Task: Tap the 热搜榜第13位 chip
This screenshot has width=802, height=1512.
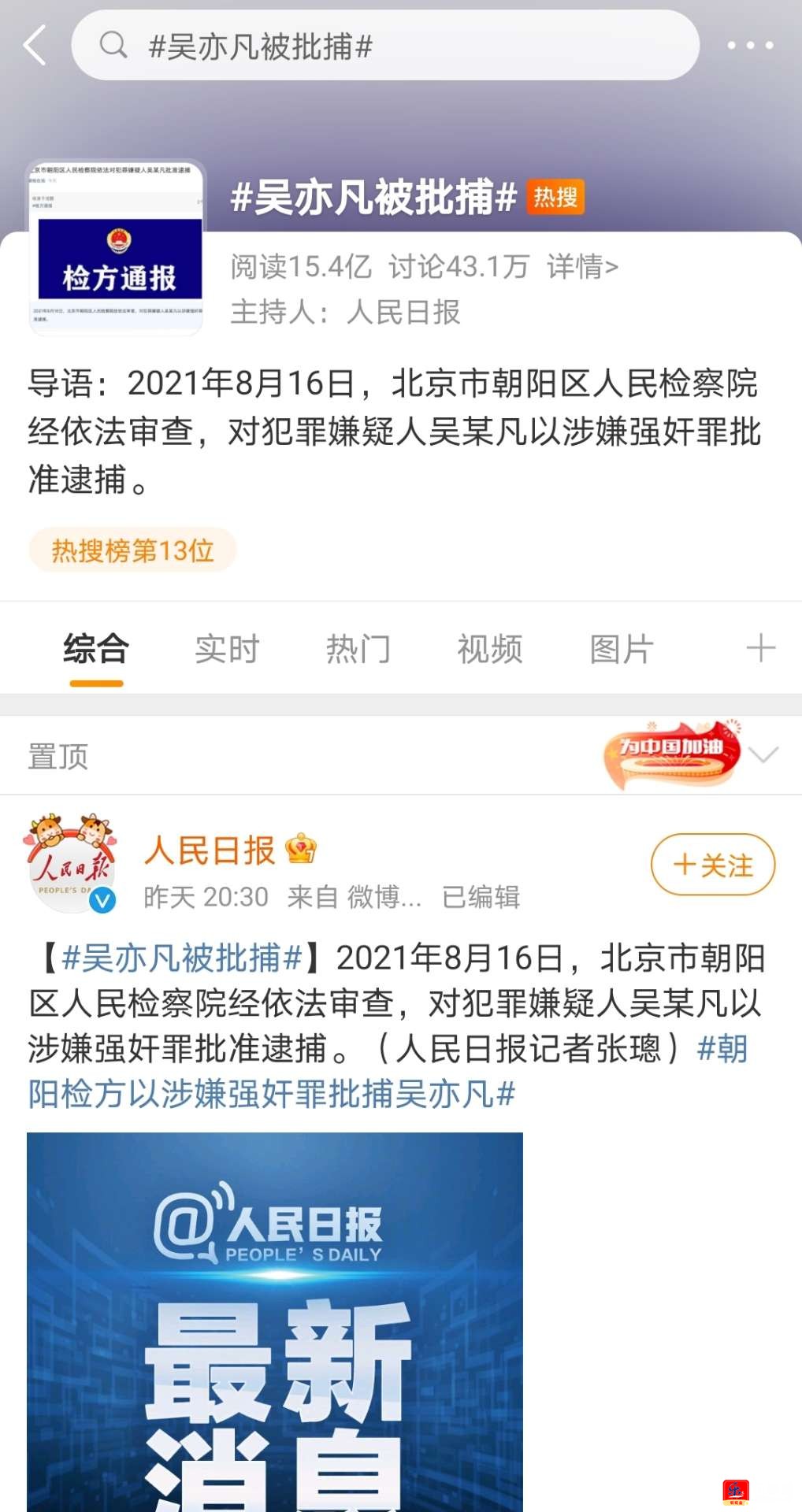Action: click(x=132, y=550)
